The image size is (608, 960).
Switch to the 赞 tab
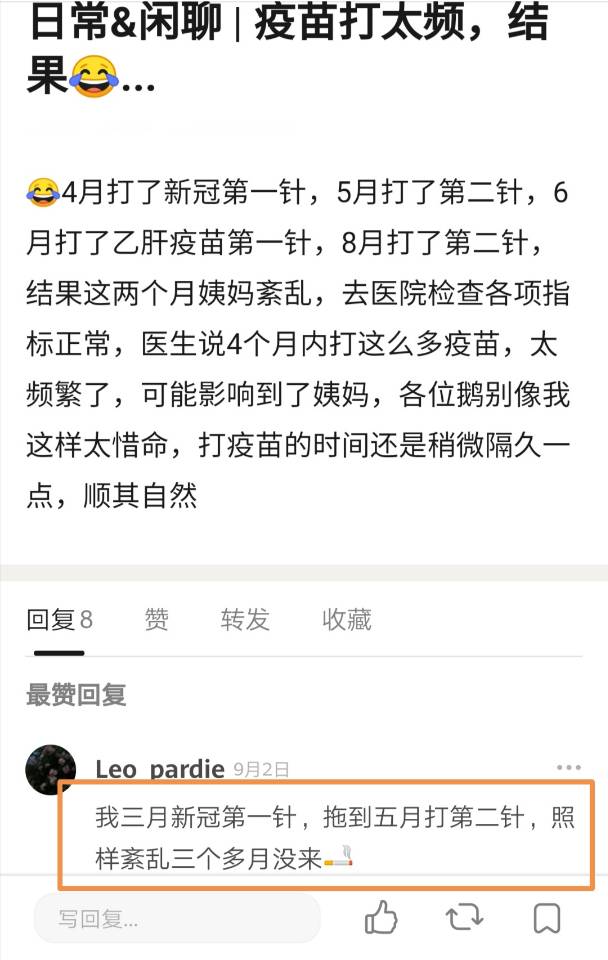156,620
